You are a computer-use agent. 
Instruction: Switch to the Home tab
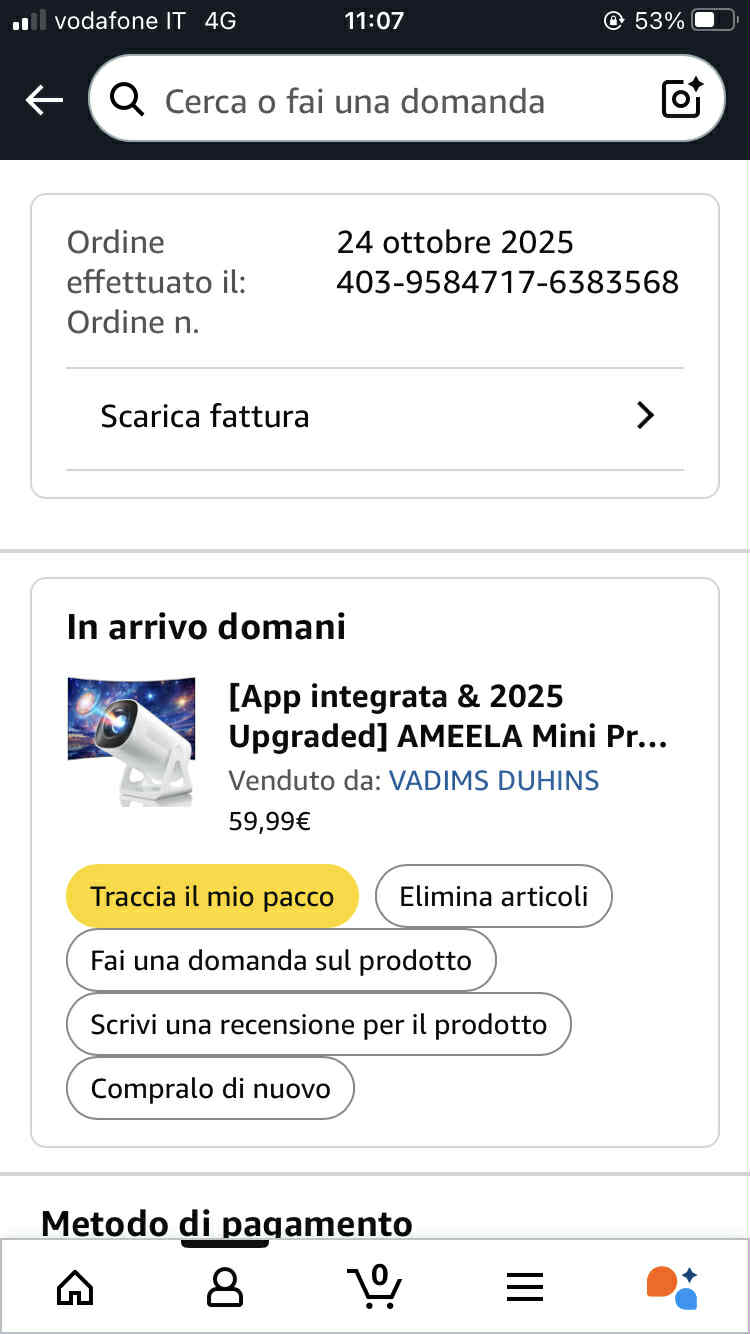[75, 1287]
